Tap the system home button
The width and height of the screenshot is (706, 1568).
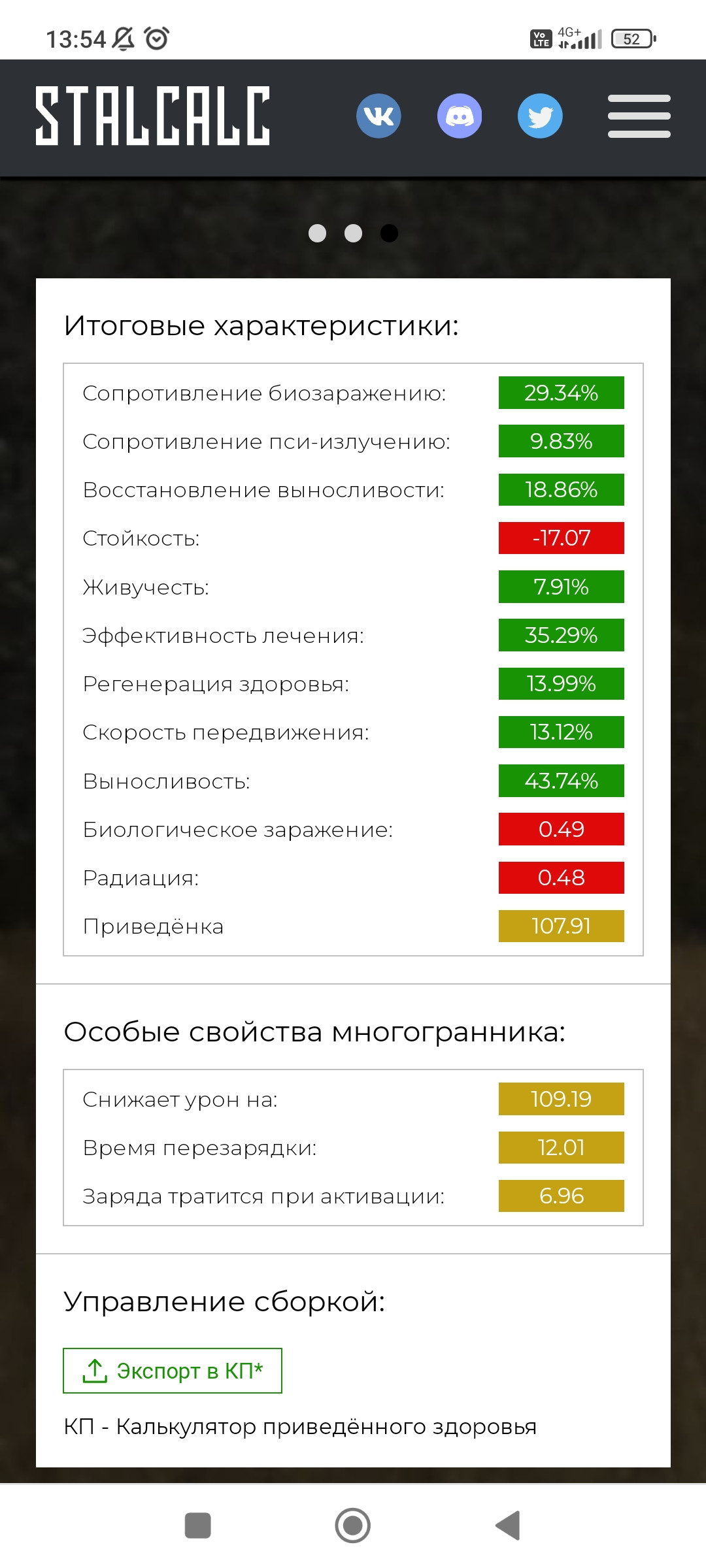pos(353,1526)
